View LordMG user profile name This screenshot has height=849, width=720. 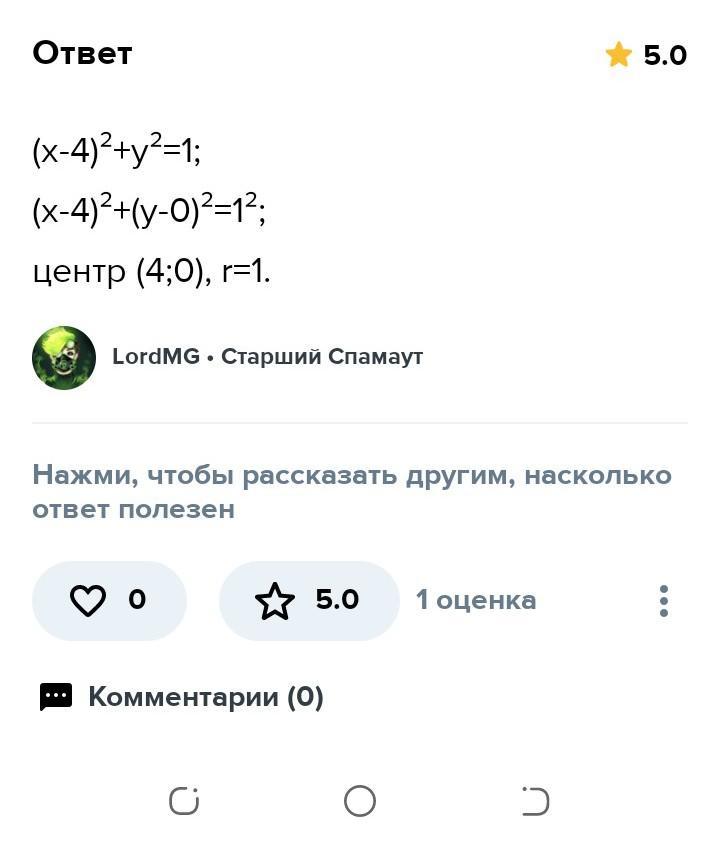click(155, 357)
